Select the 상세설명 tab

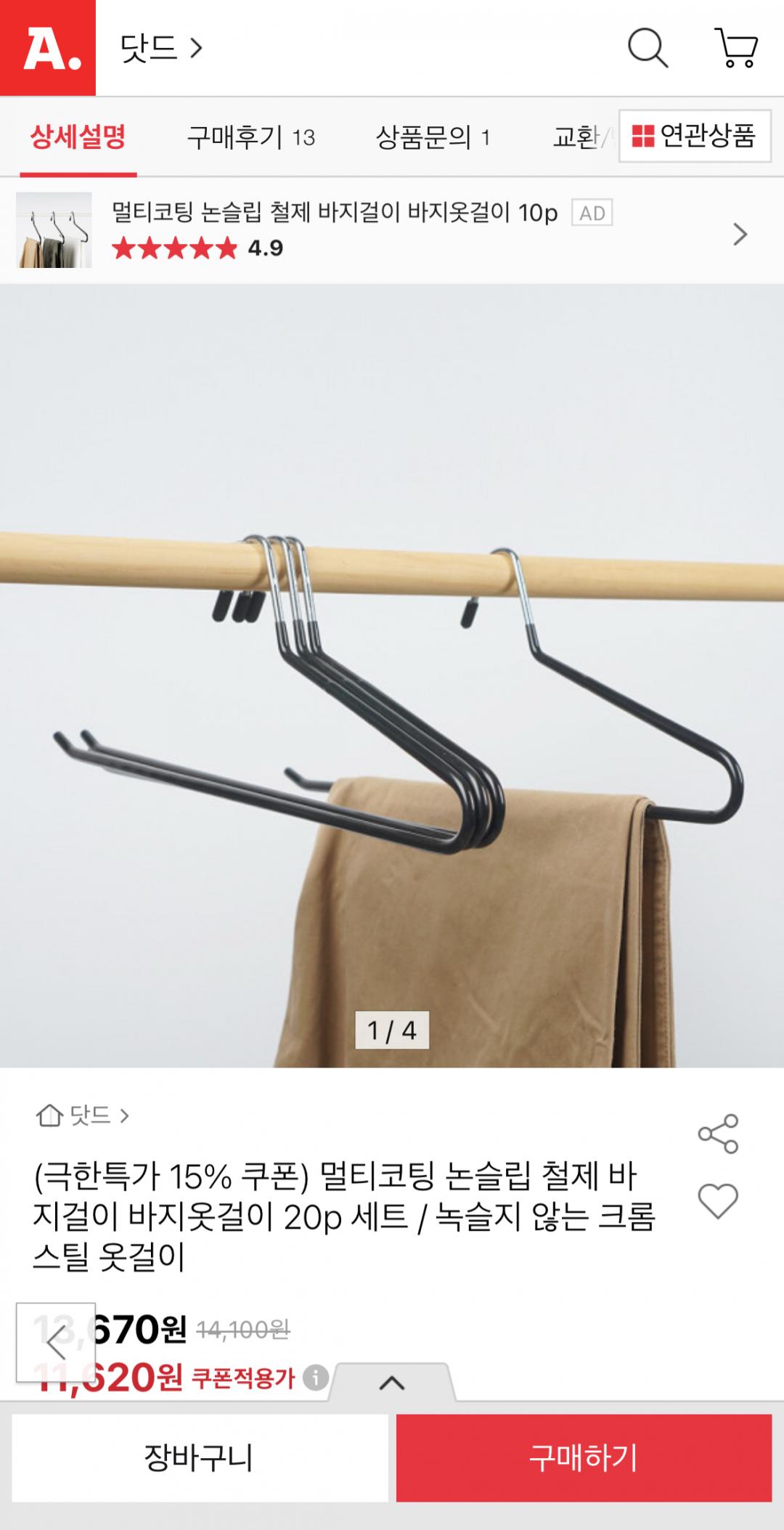point(78,137)
